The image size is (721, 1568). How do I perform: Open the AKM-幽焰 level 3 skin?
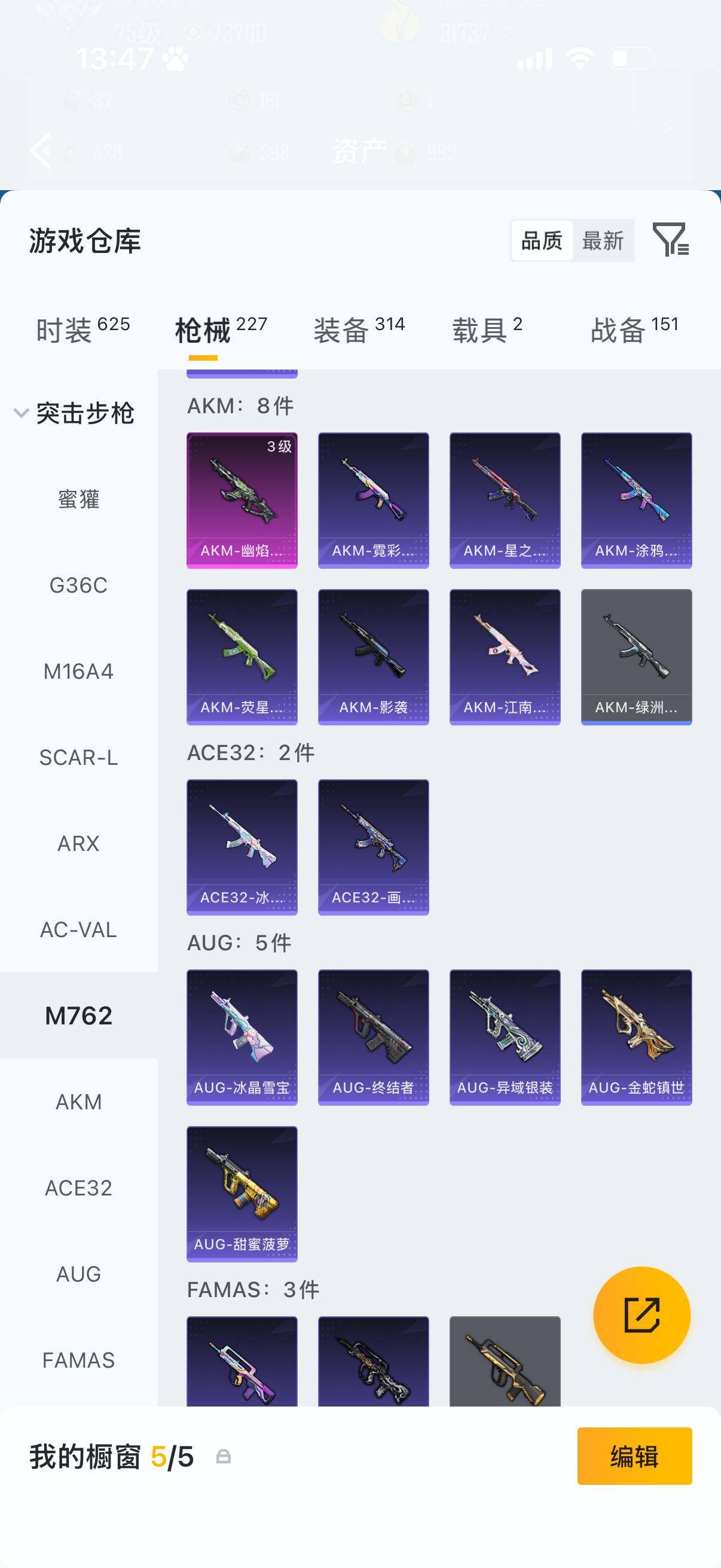[242, 501]
